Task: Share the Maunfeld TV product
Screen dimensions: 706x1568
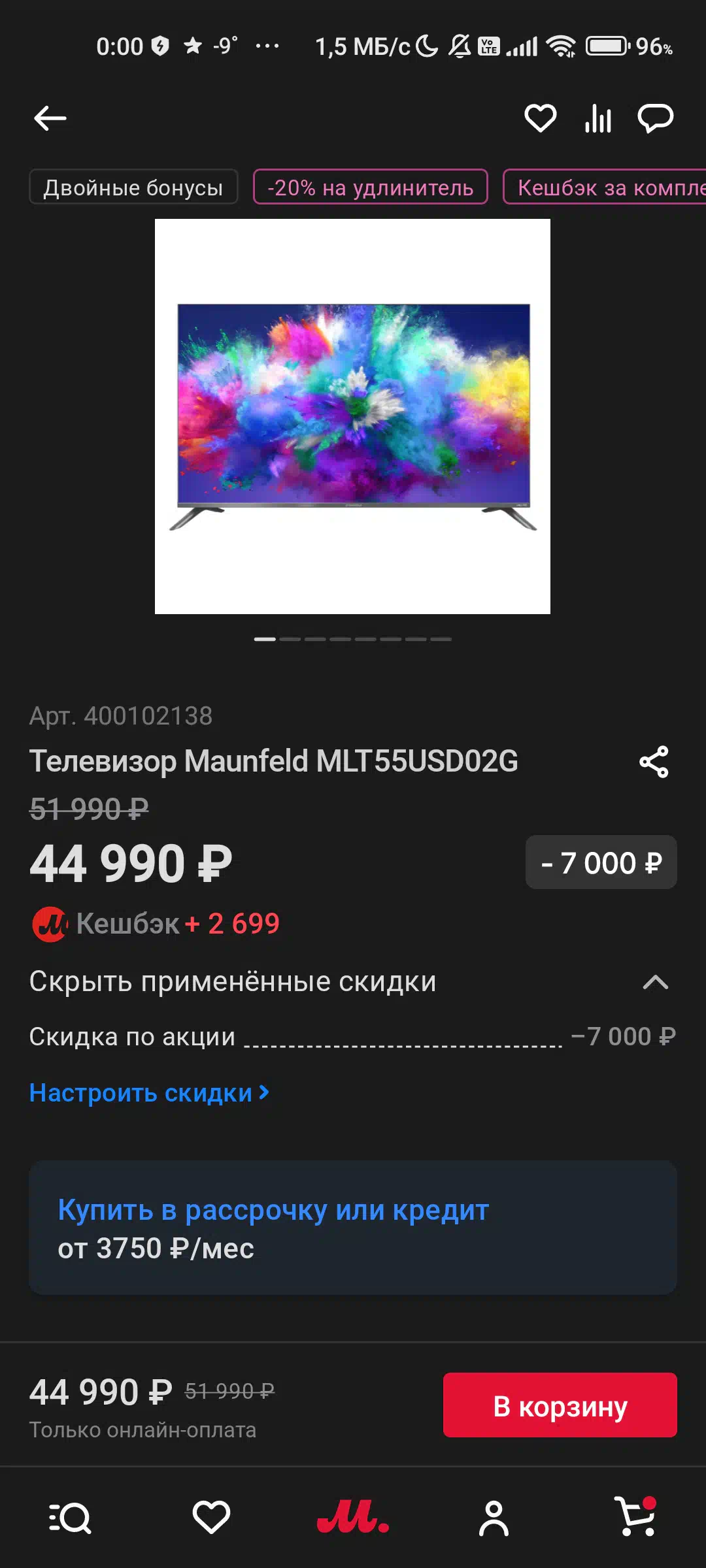Action: [654, 762]
